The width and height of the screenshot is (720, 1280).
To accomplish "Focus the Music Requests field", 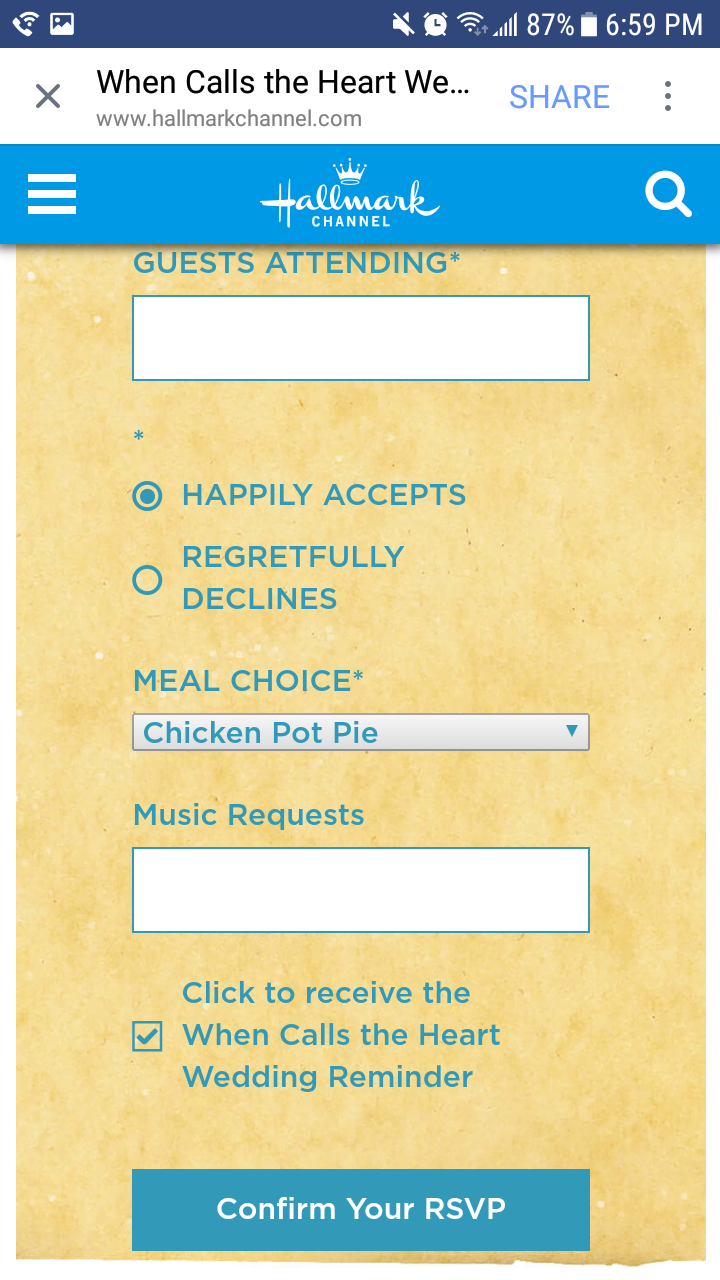I will (360, 890).
